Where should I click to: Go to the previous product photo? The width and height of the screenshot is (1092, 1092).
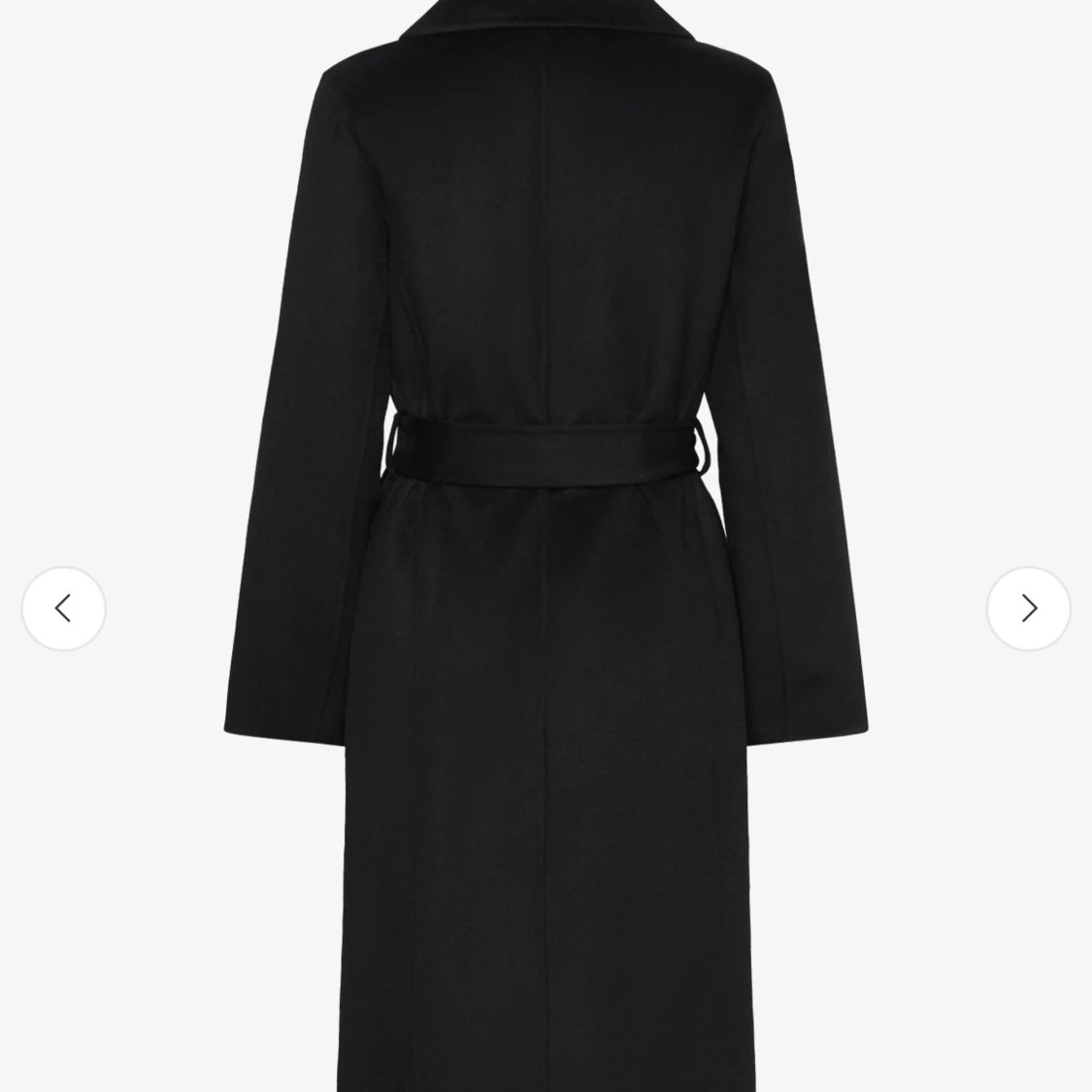[x=64, y=609]
